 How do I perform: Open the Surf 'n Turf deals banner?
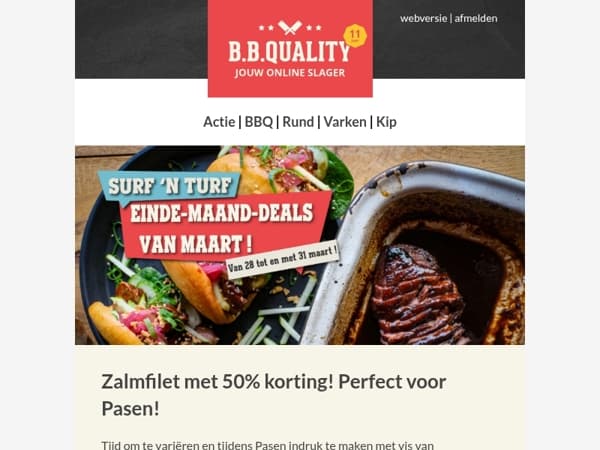pyautogui.click(x=300, y=245)
